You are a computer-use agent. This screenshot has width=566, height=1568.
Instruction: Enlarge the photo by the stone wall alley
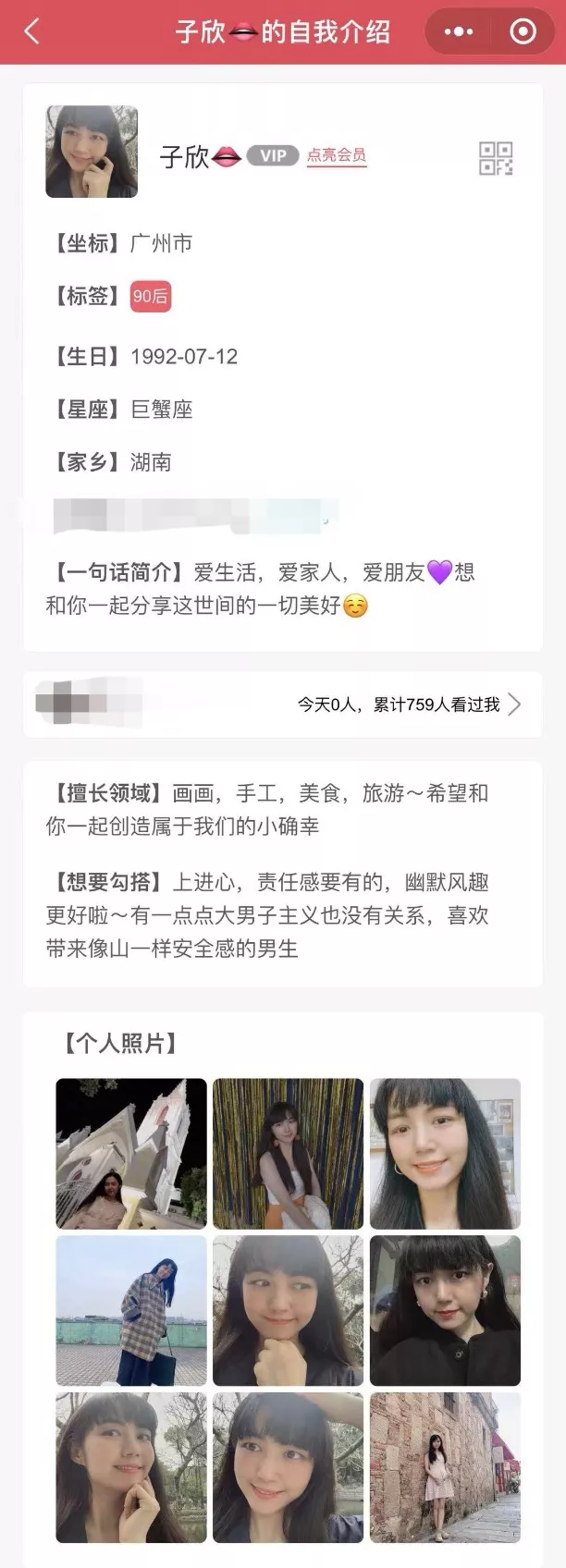pos(445,1467)
